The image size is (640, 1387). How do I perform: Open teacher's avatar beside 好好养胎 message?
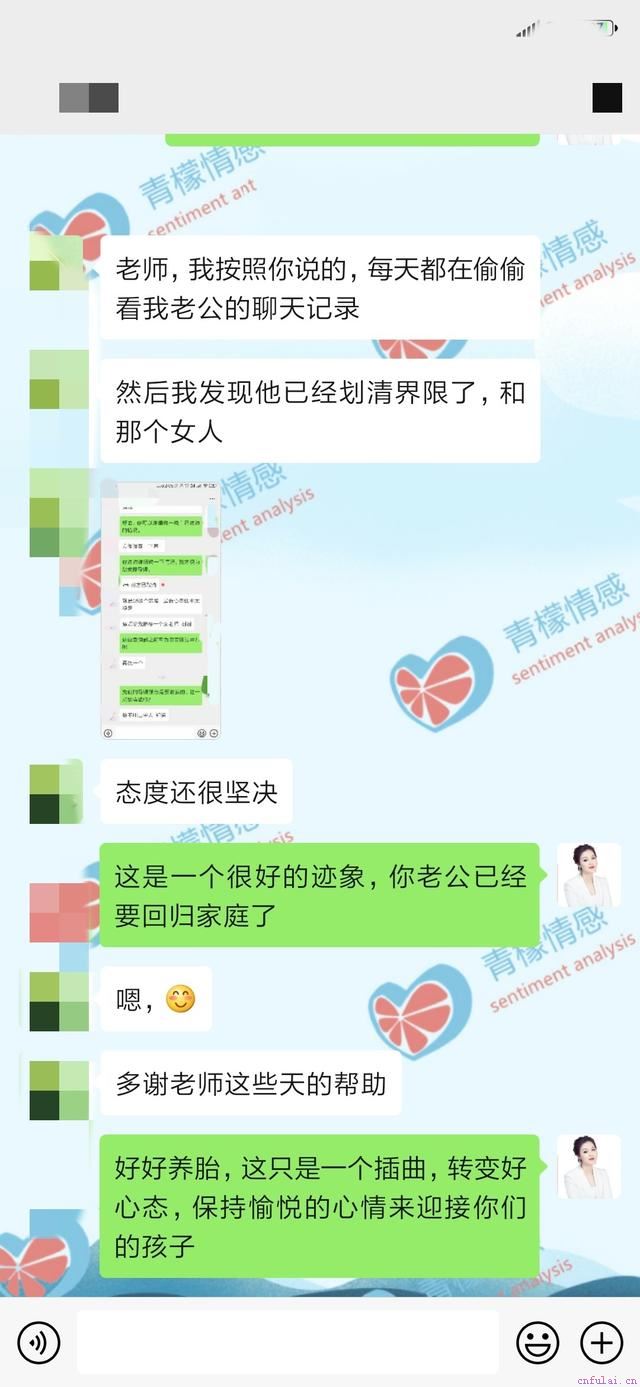589,1167
